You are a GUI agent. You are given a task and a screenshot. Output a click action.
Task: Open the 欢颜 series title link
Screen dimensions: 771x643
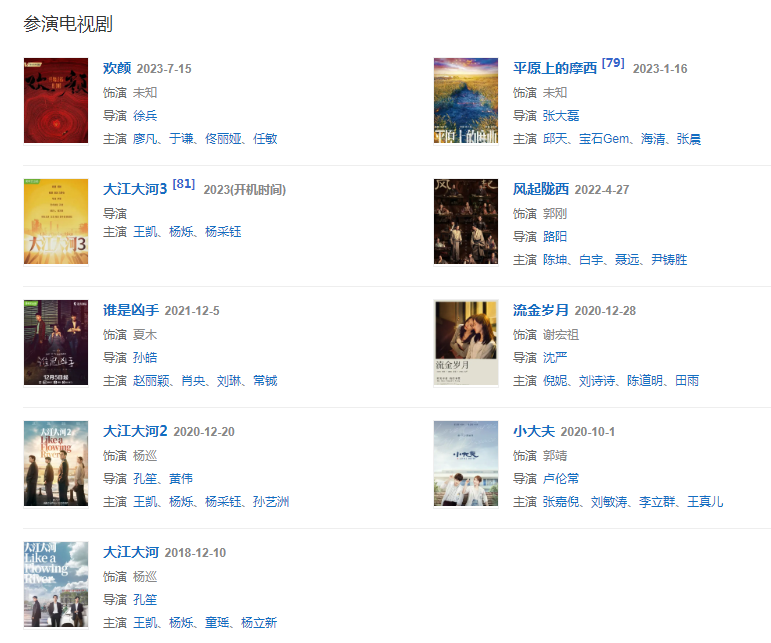(x=117, y=68)
